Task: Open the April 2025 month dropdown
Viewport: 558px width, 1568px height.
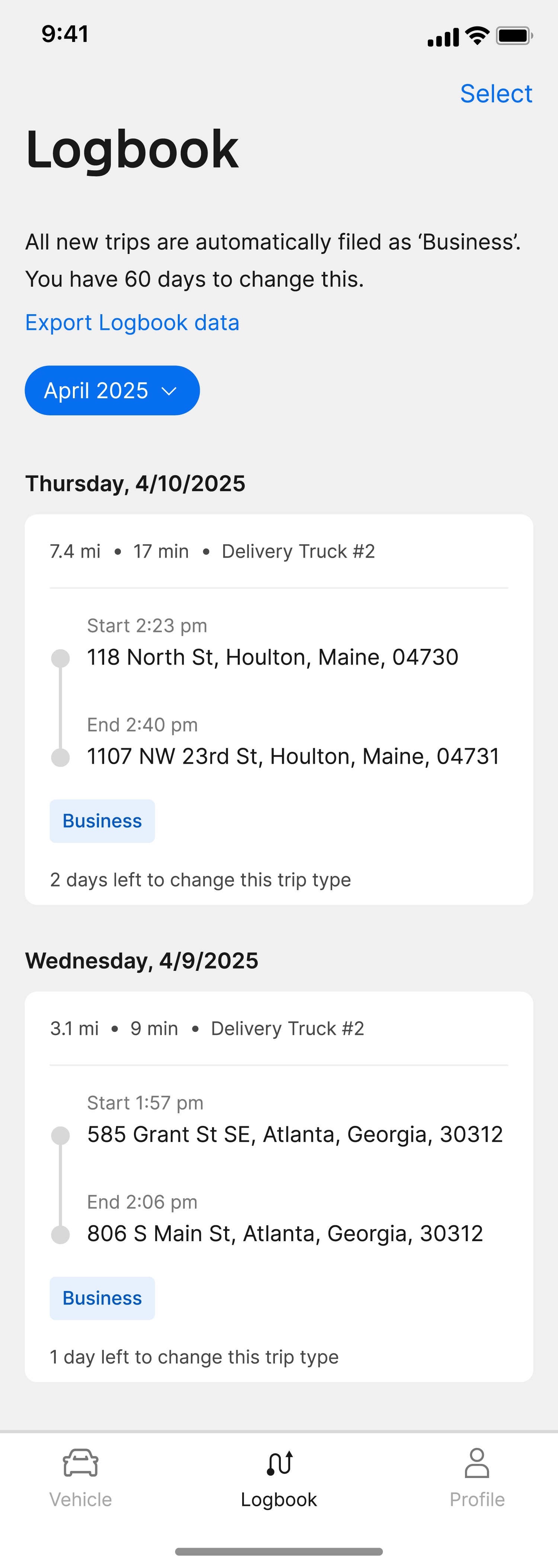Action: pos(112,390)
